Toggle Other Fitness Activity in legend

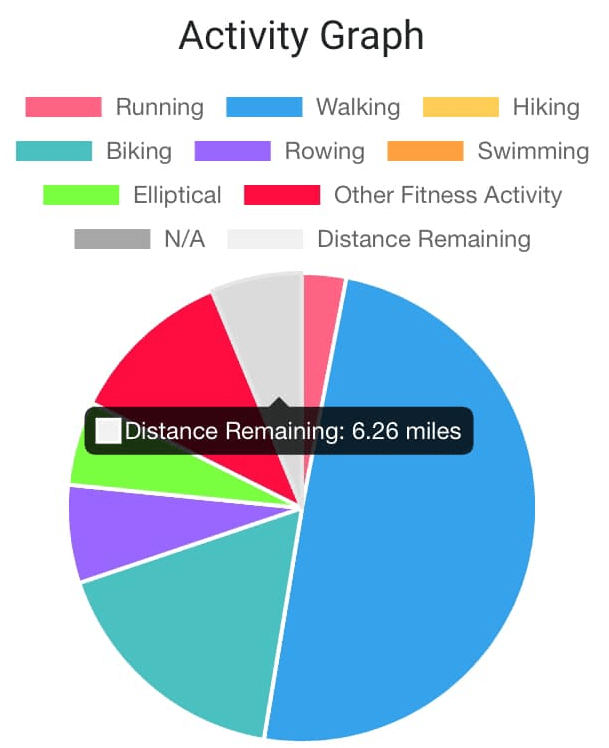(x=403, y=195)
